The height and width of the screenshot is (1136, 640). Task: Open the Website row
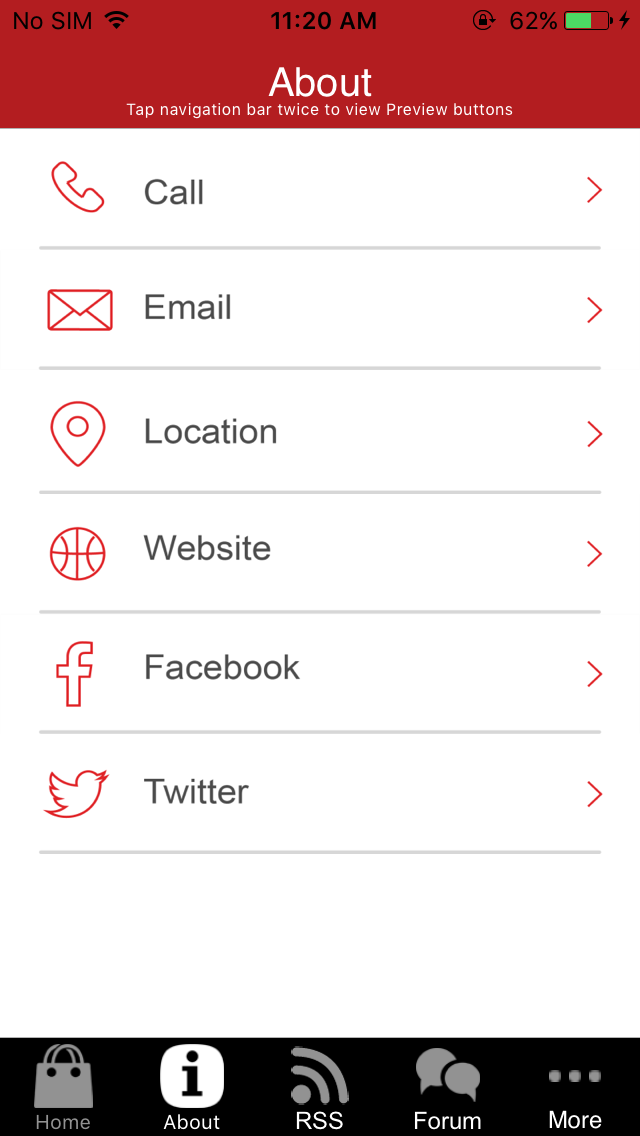click(x=320, y=554)
